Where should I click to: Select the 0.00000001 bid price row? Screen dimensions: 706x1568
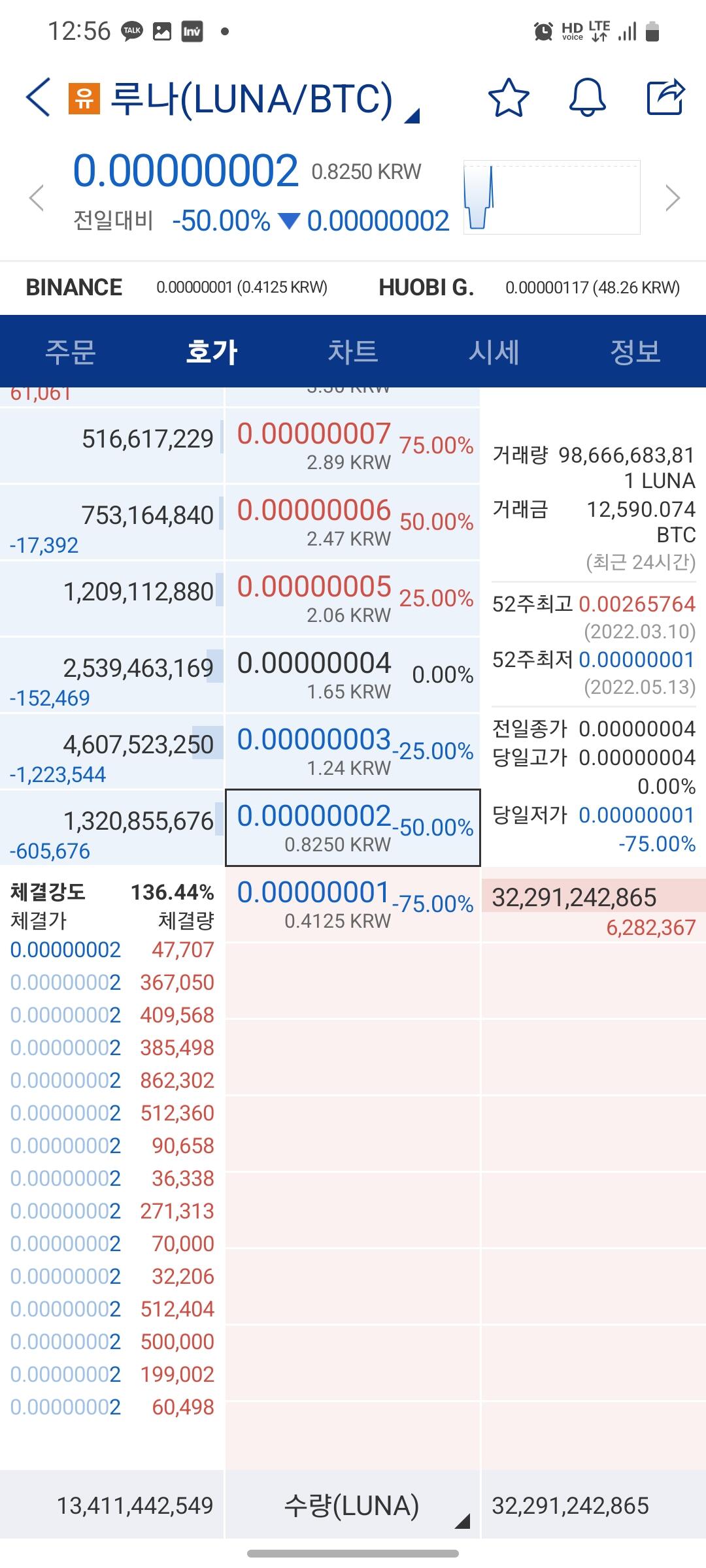click(x=353, y=904)
